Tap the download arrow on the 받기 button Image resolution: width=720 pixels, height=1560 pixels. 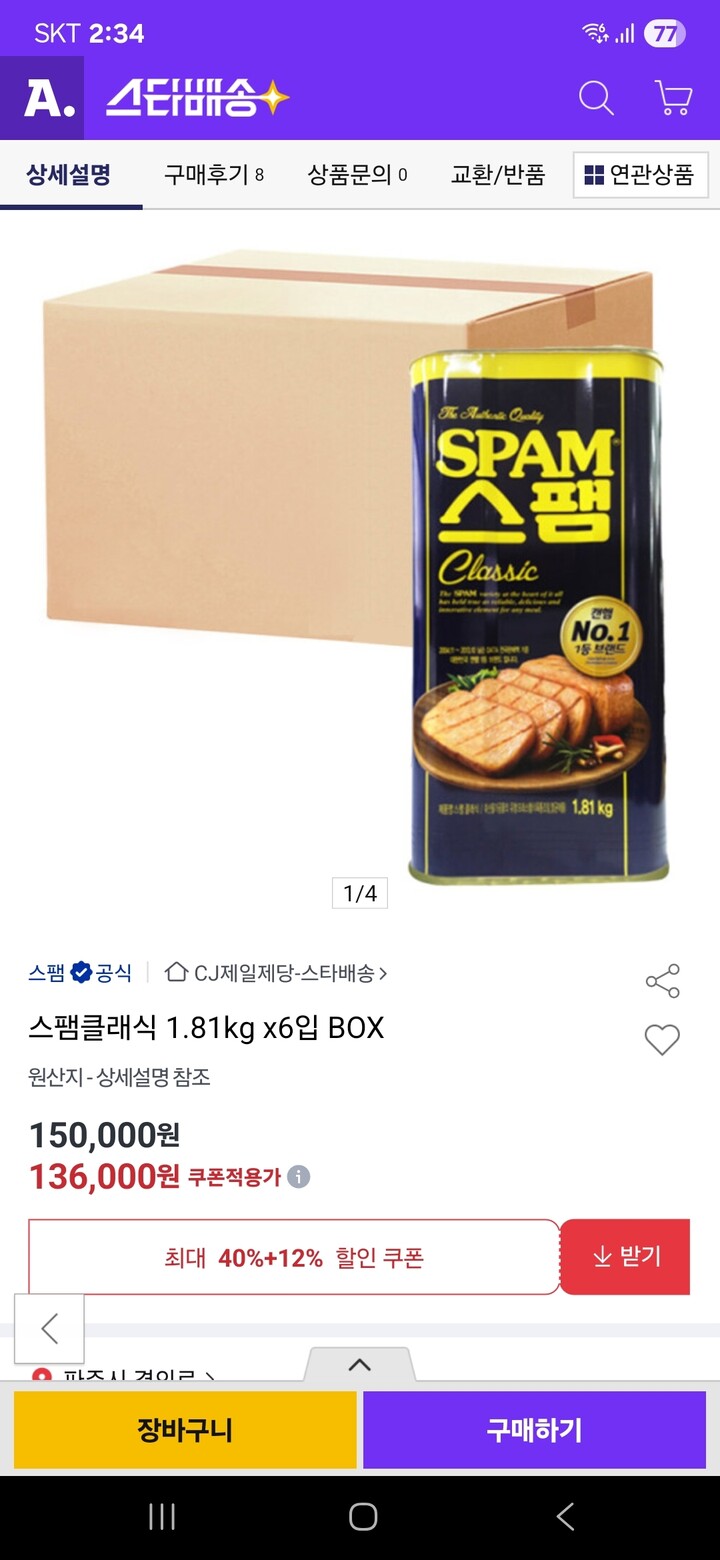tap(604, 1256)
